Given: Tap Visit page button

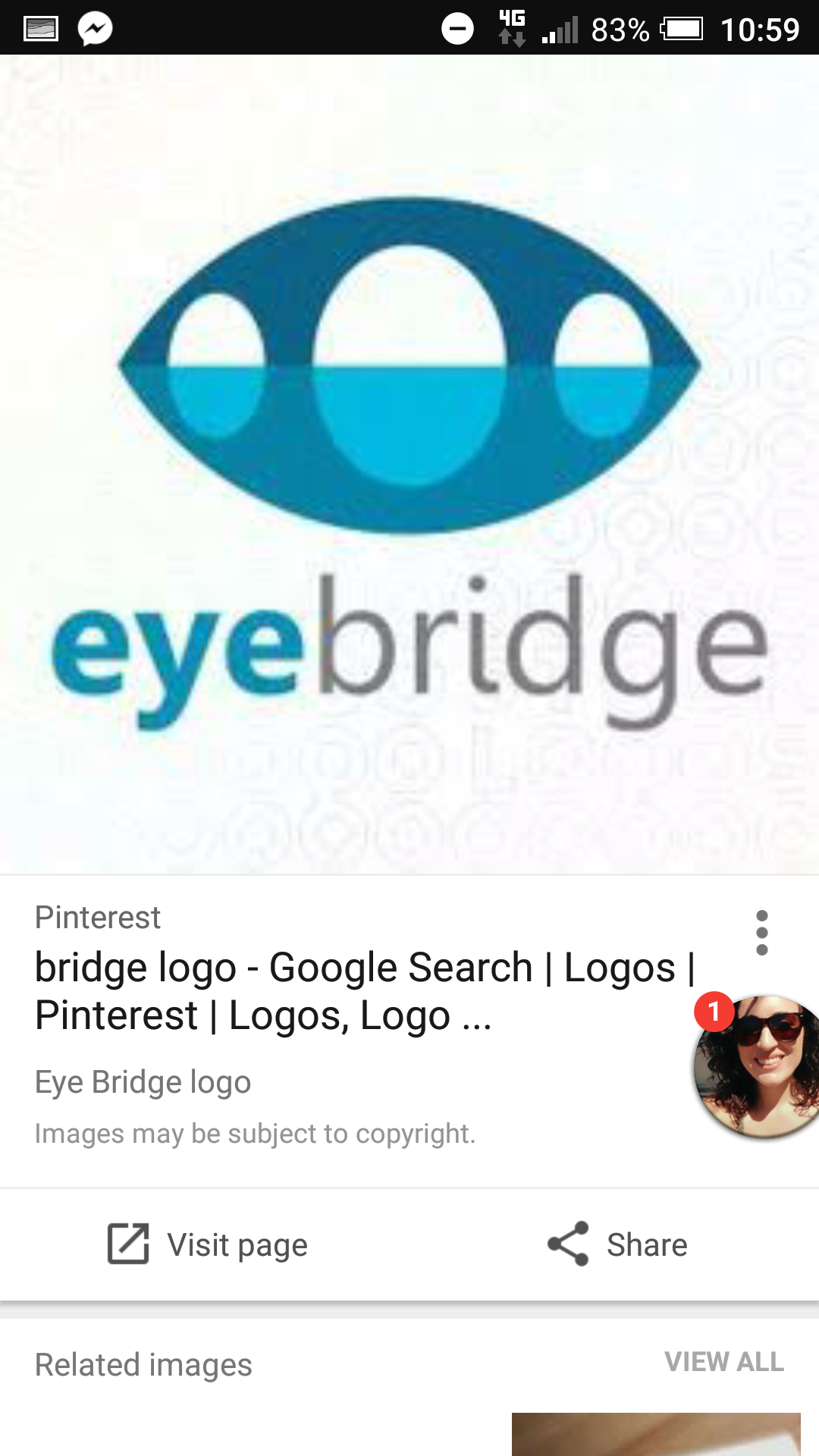Looking at the screenshot, I should point(208,1244).
